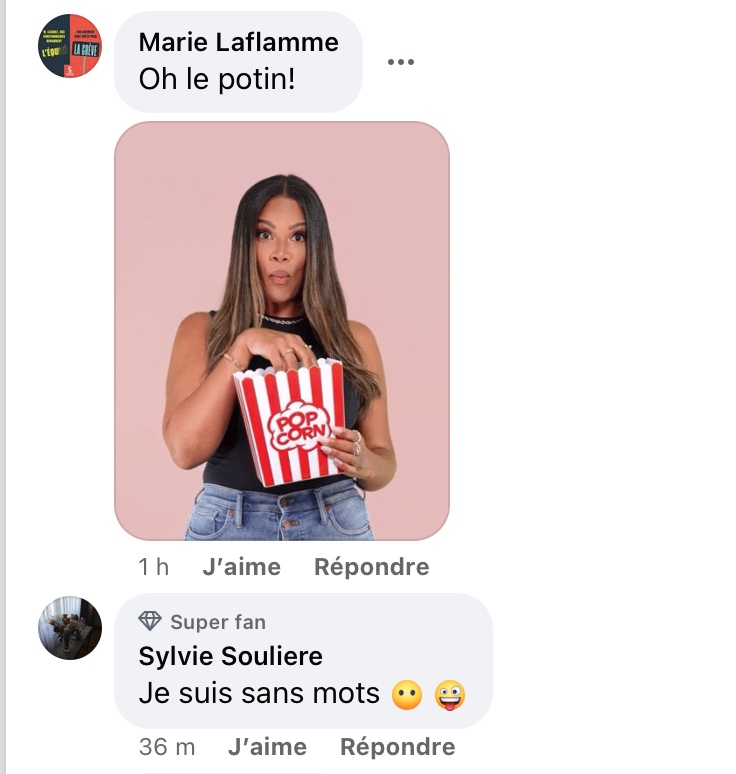
Task: Like Sylvie Souliere's comment with J'aime
Action: (267, 747)
